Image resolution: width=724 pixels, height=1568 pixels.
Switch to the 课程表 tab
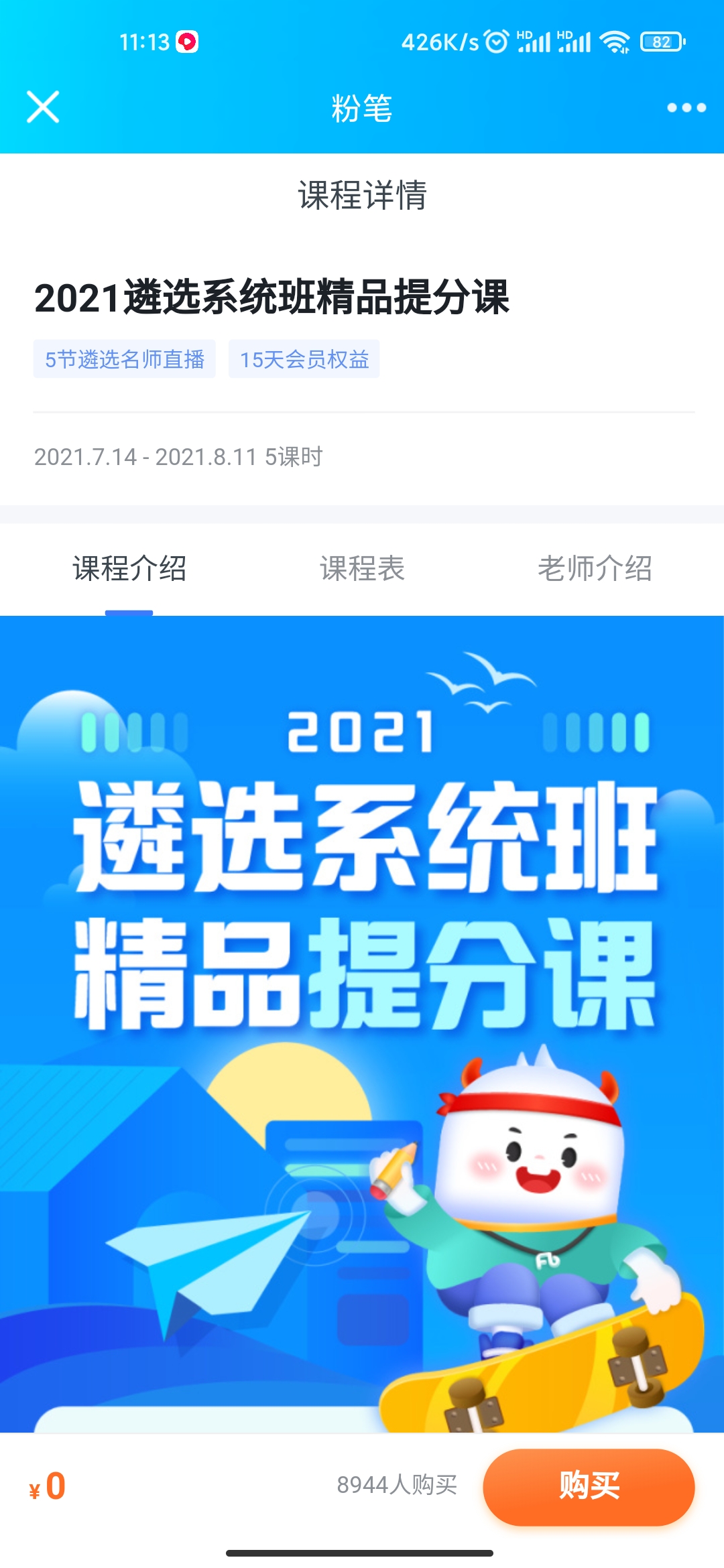click(x=362, y=569)
